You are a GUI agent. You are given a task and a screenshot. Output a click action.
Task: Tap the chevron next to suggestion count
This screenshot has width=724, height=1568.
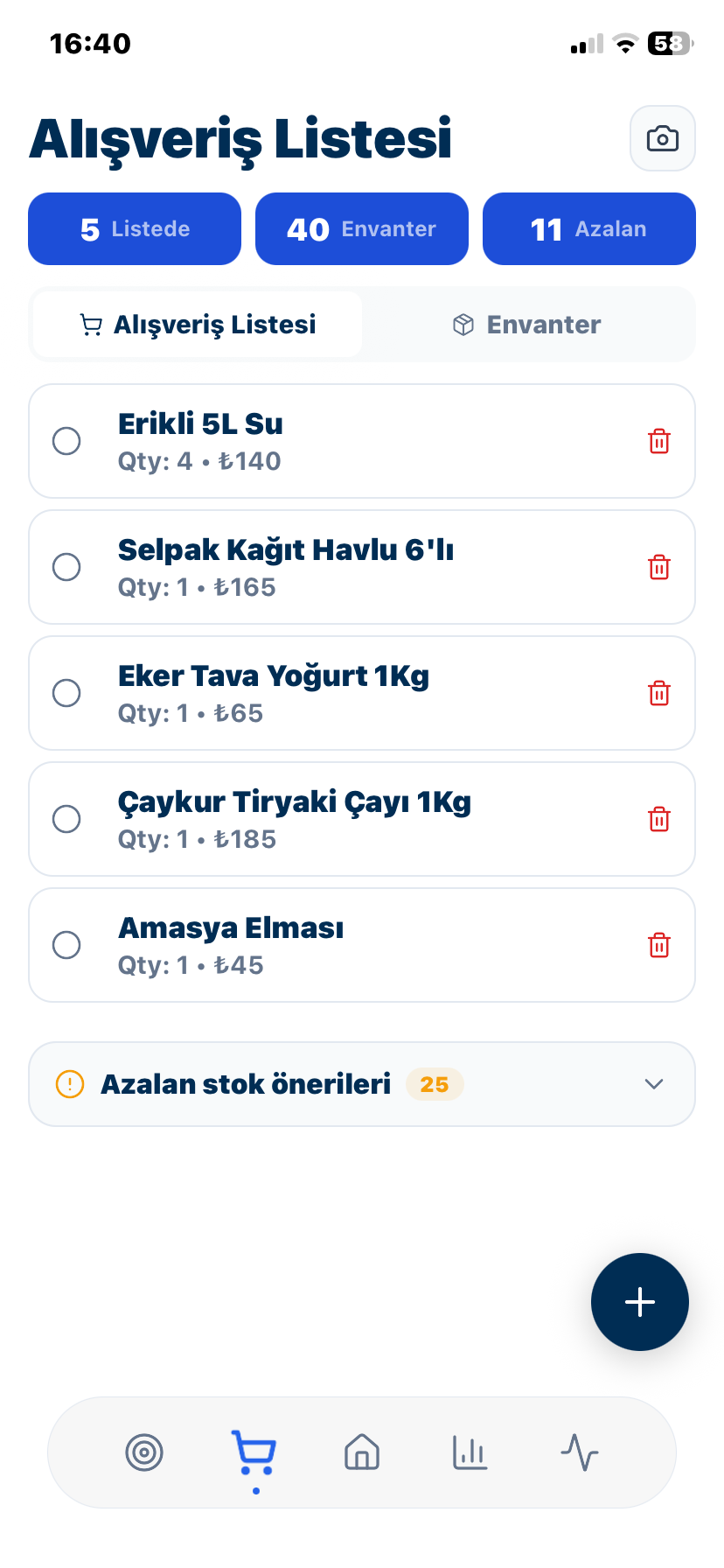[x=653, y=1083]
